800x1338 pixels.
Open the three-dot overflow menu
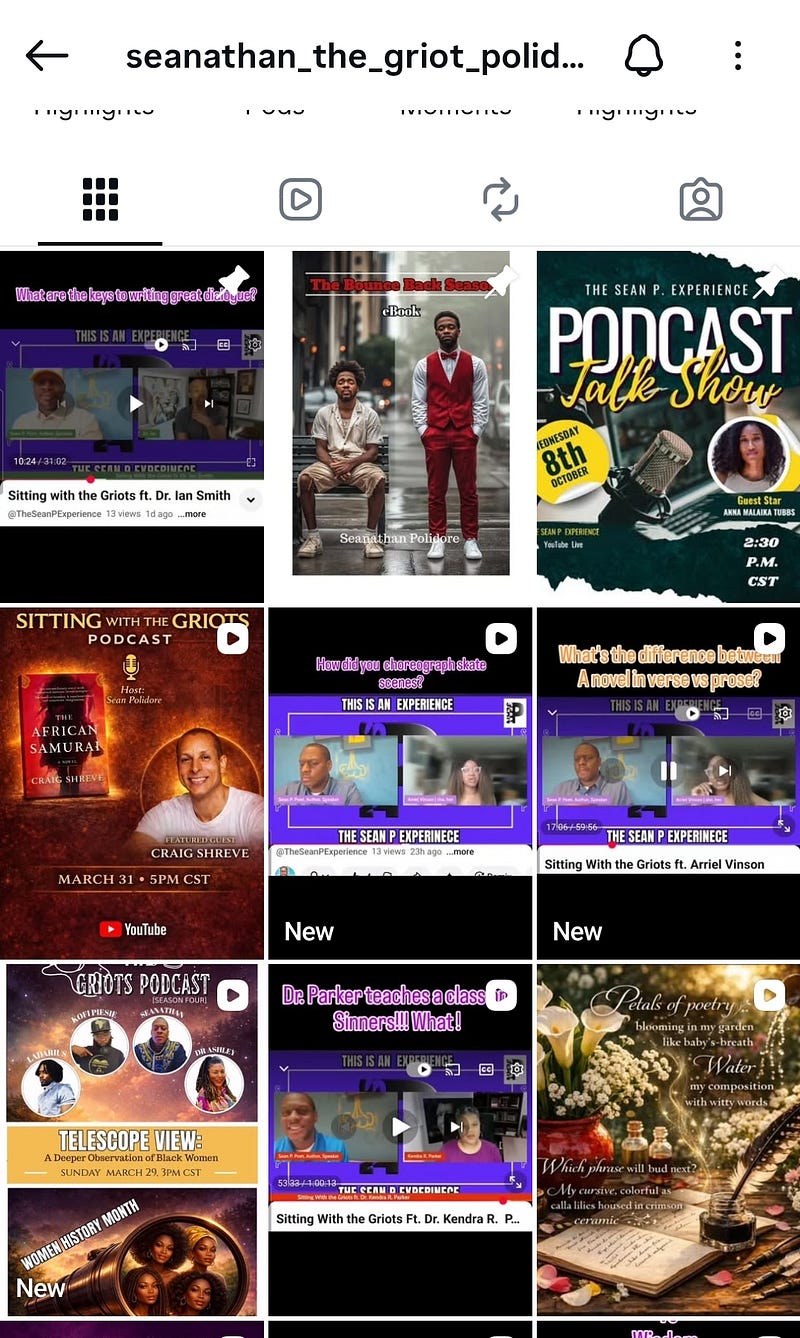pos(738,56)
